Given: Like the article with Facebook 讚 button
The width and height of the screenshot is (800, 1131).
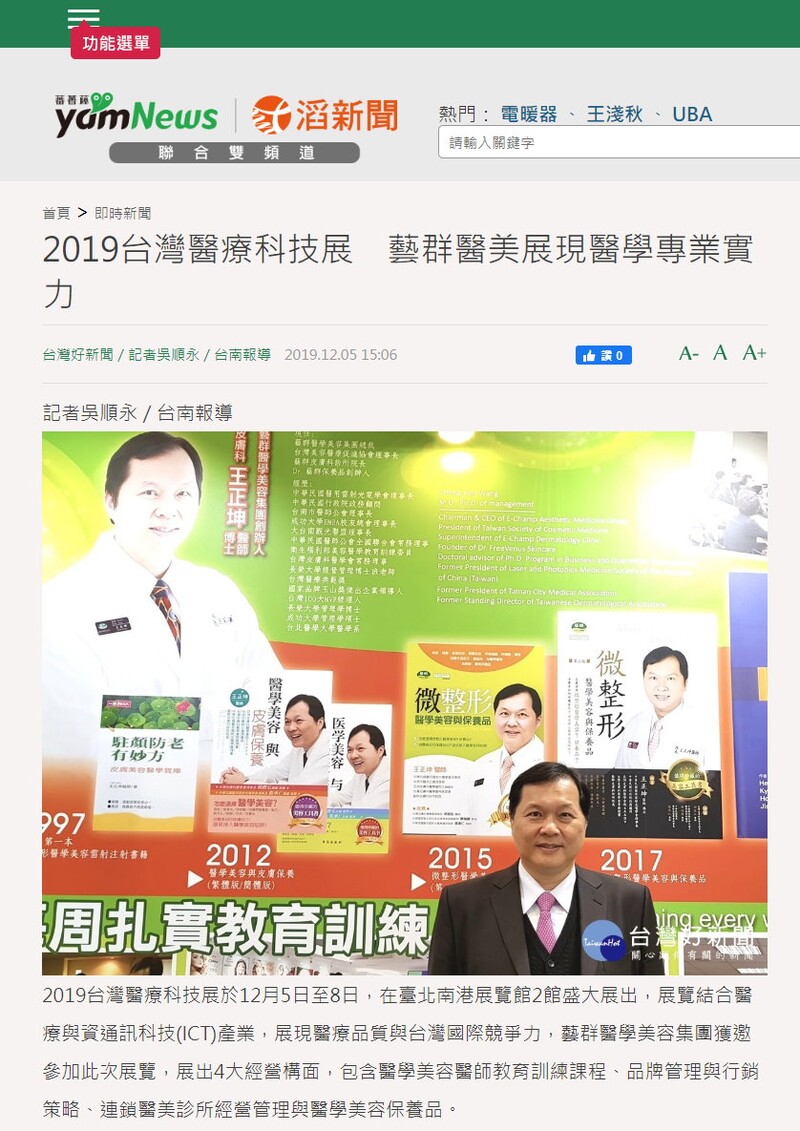Looking at the screenshot, I should (603, 355).
